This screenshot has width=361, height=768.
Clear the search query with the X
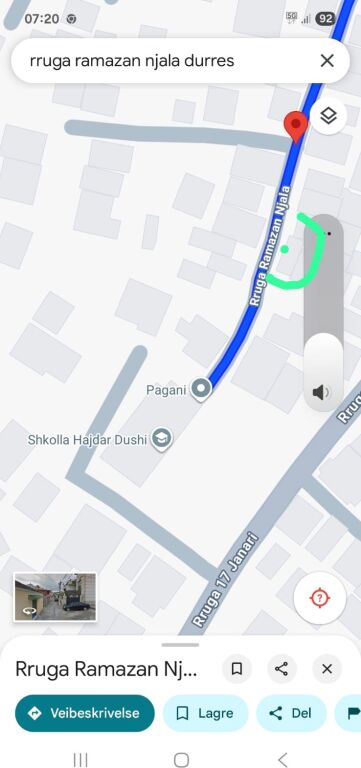tap(327, 61)
